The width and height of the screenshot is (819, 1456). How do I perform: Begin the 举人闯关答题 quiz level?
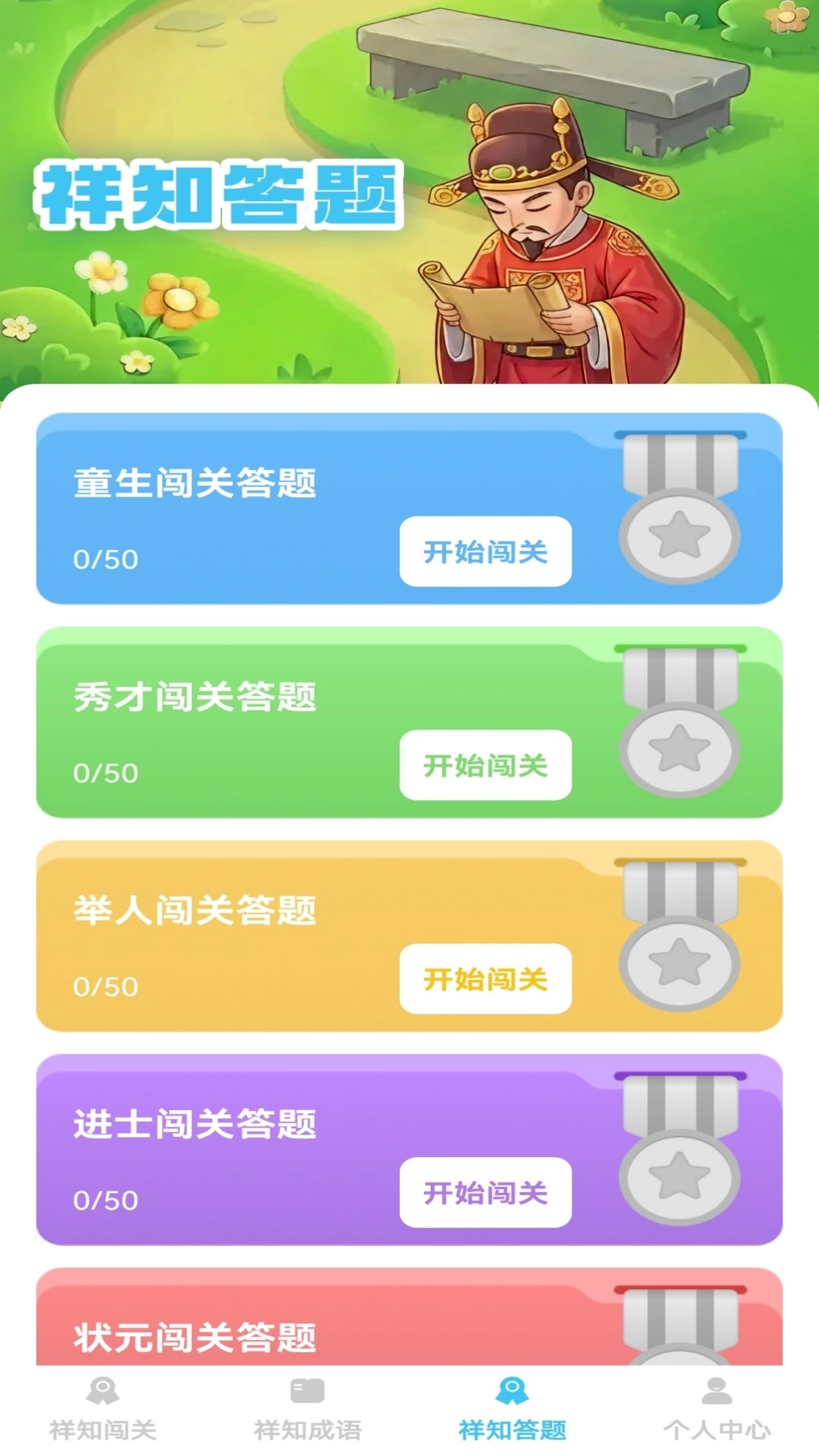pos(485,979)
